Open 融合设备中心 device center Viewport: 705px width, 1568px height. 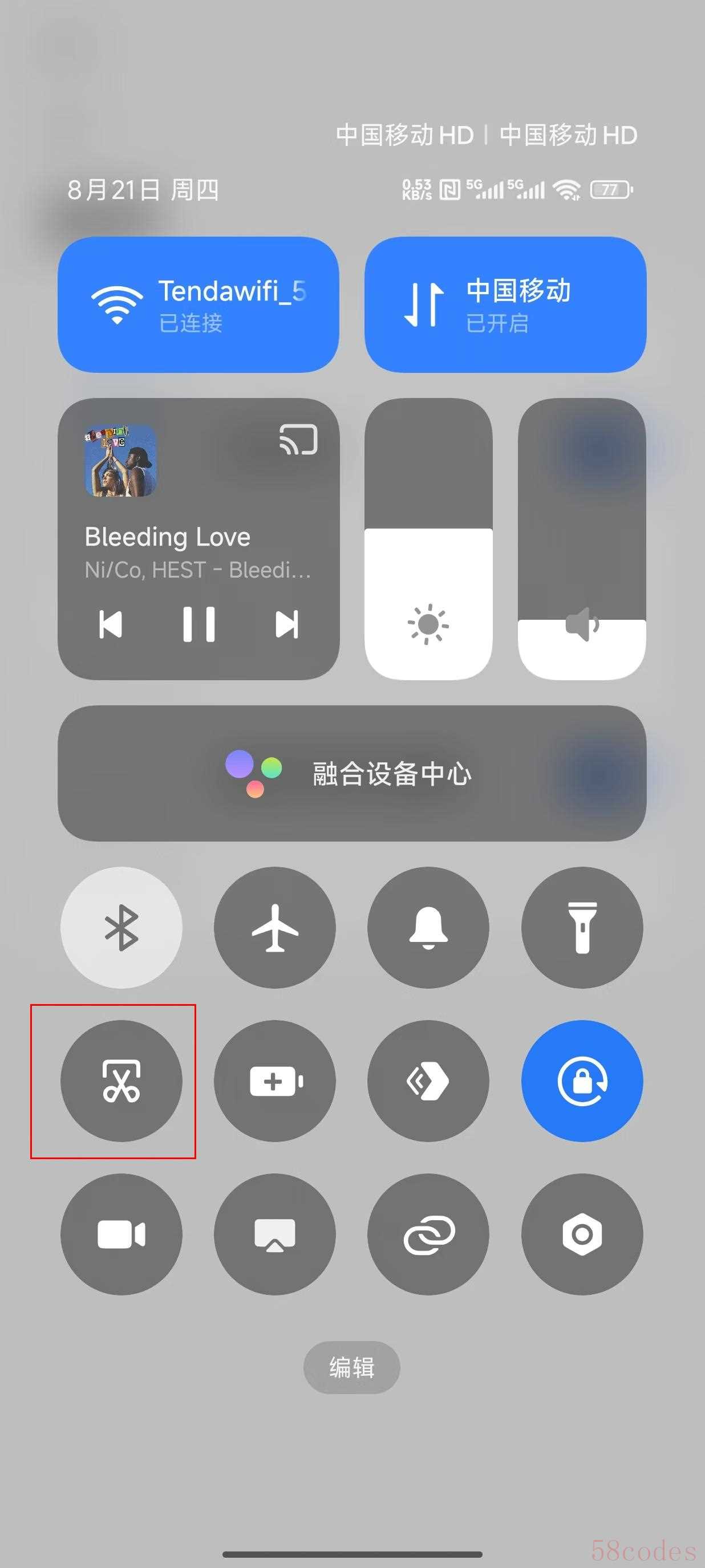point(352,773)
